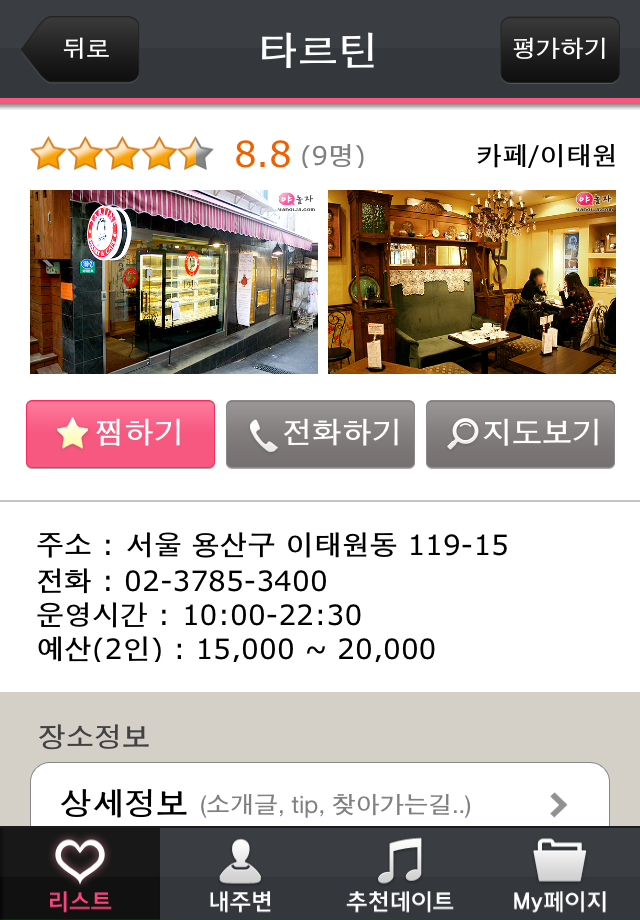Switch to the 내주변 tab
Screen dimensions: 640x920
240,874
